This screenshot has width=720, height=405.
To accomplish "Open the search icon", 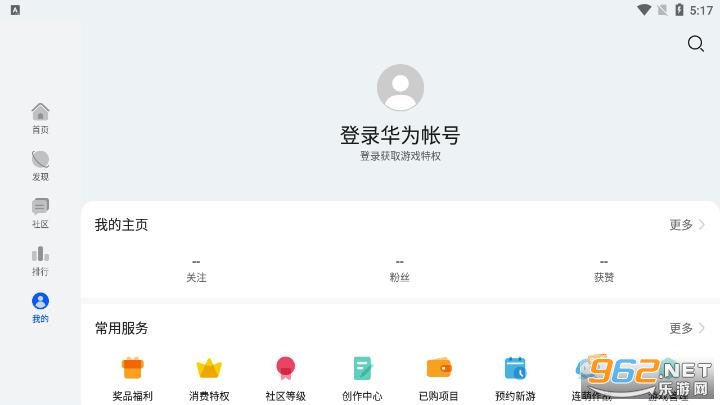I will coord(696,43).
